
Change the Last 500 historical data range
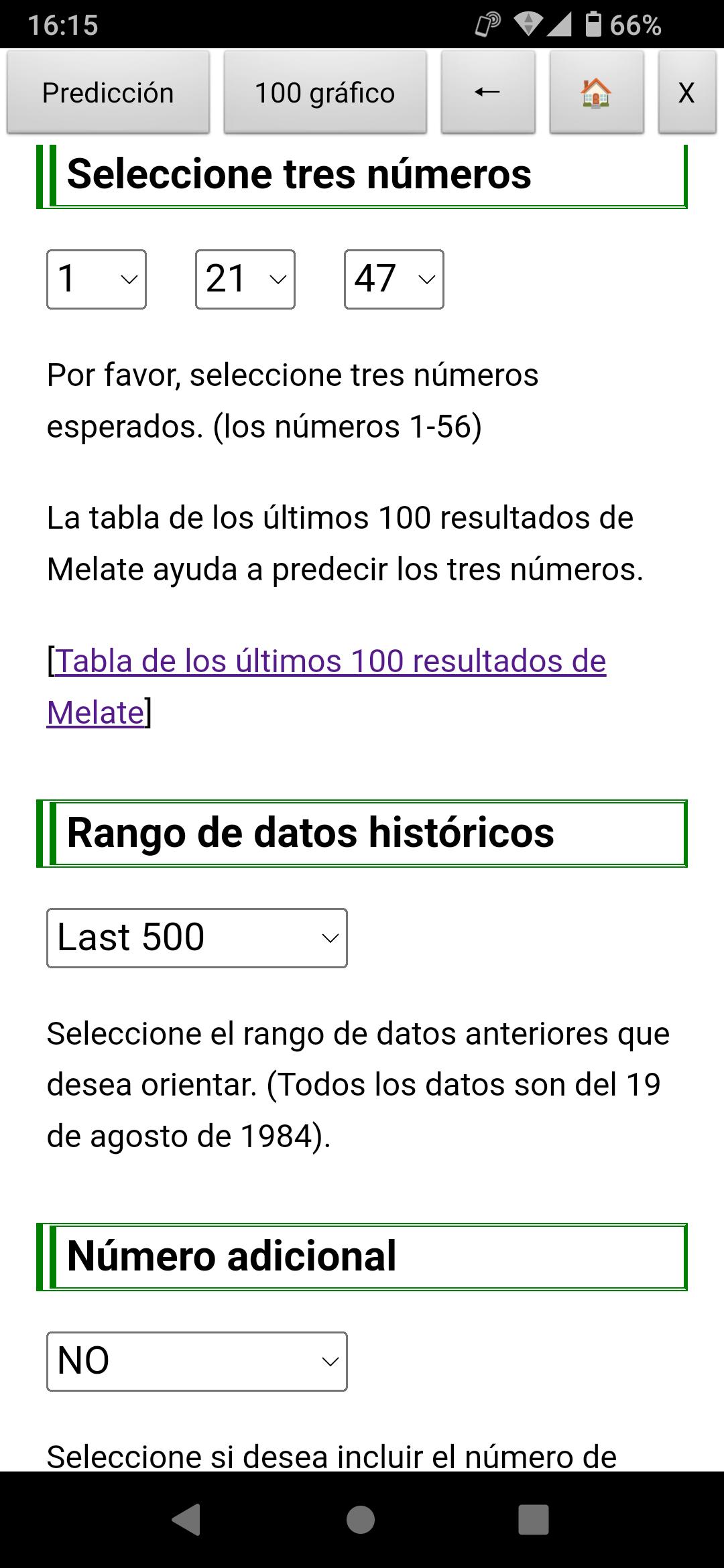[197, 937]
